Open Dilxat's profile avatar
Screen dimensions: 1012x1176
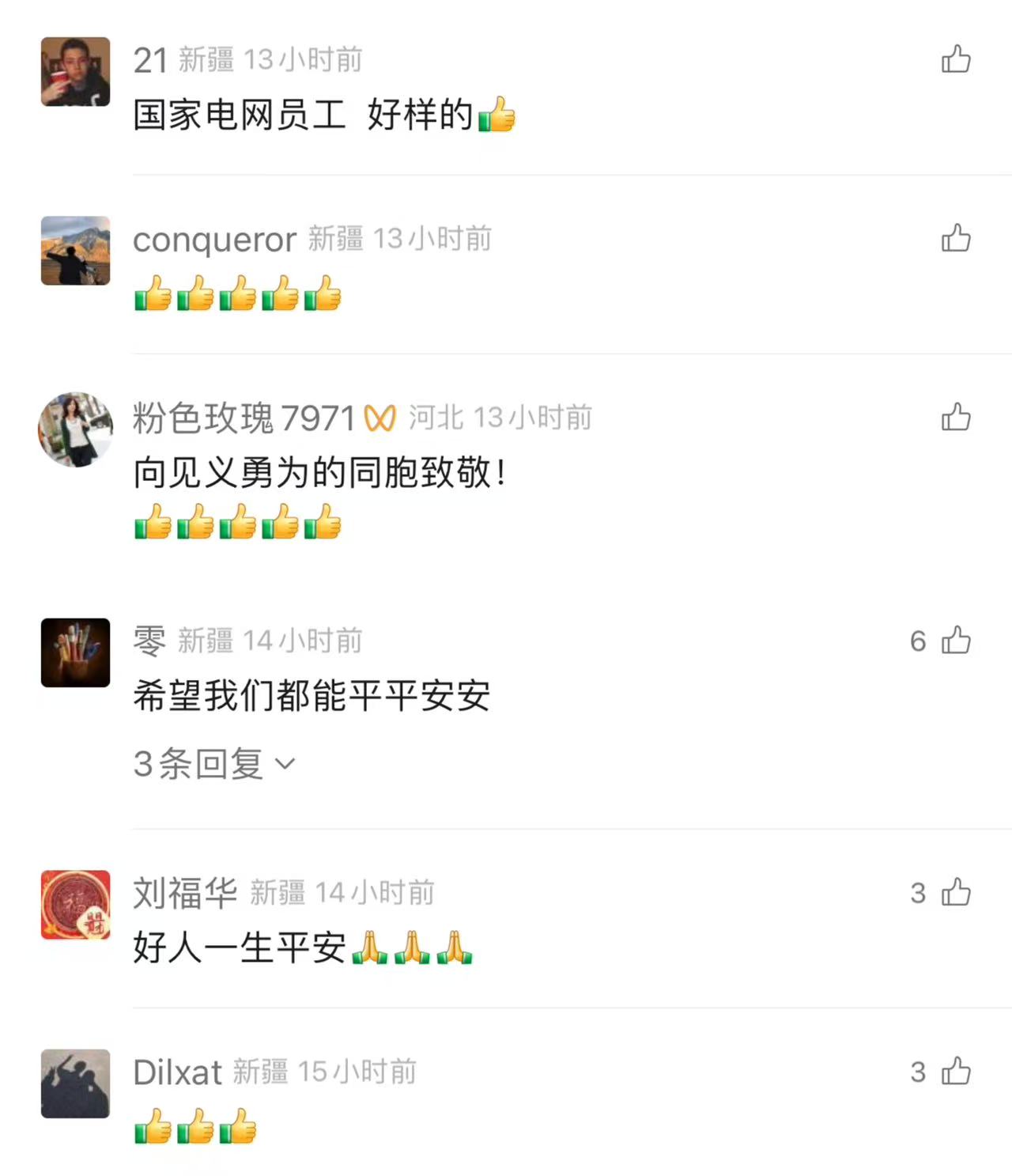tap(75, 1083)
